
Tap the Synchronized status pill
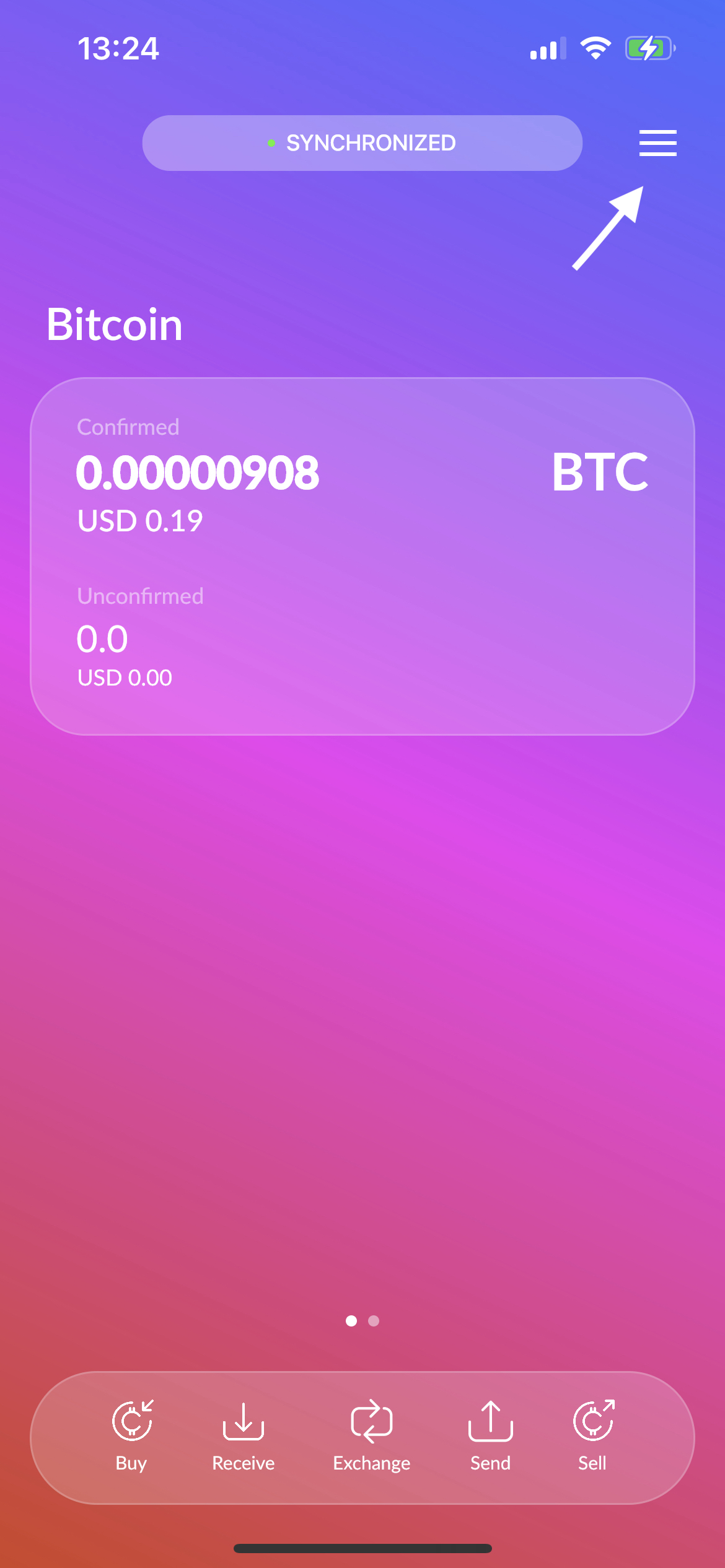(362, 143)
